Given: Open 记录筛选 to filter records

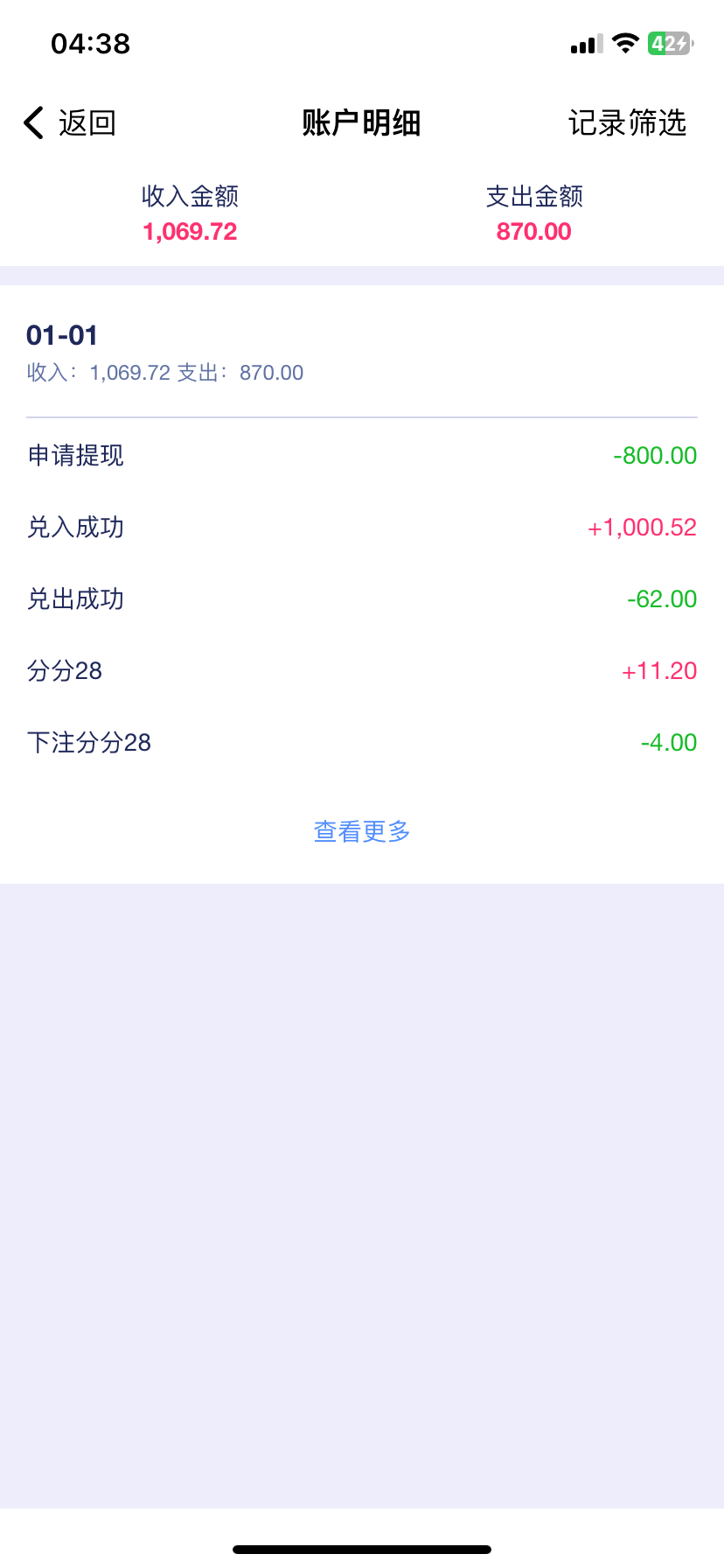Looking at the screenshot, I should (630, 122).
